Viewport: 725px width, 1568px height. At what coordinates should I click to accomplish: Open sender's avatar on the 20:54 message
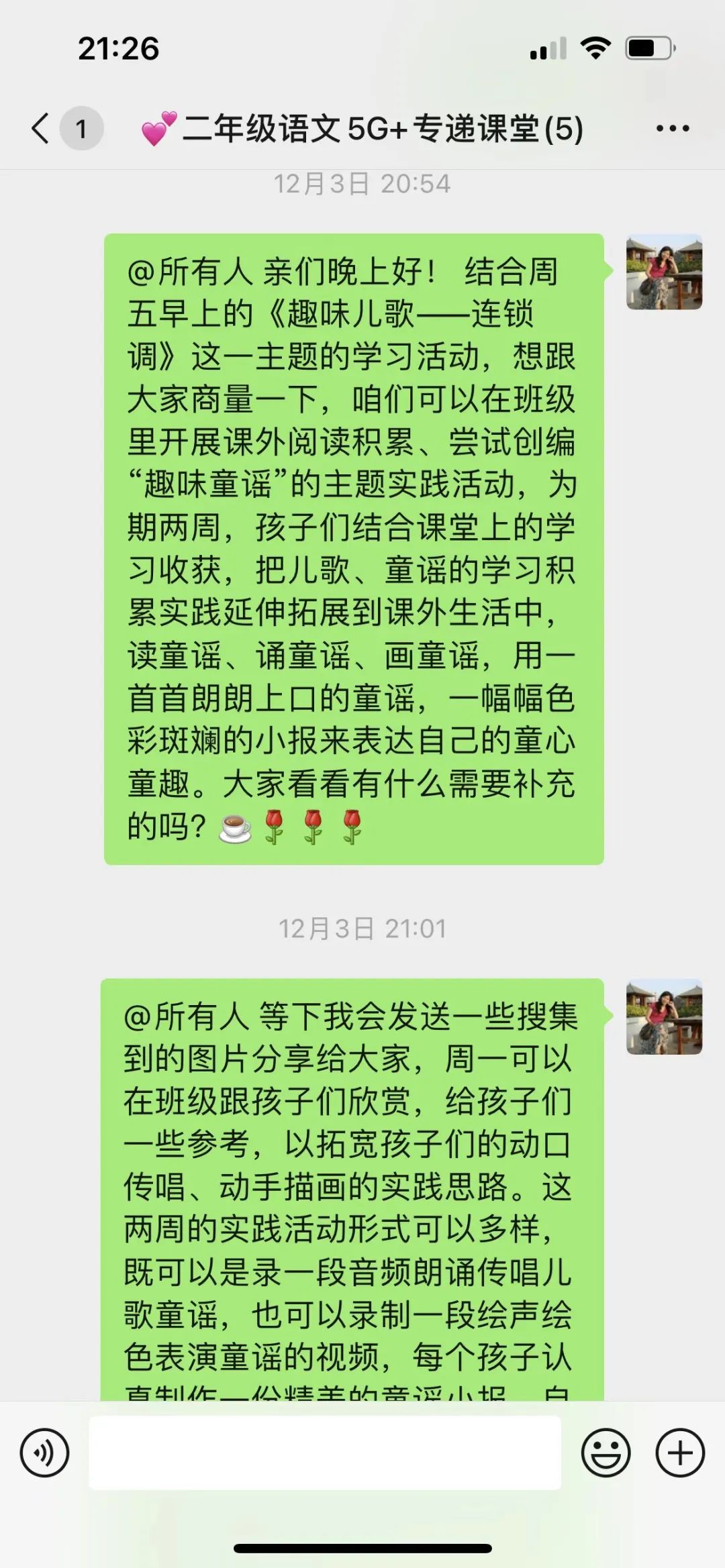tap(664, 272)
